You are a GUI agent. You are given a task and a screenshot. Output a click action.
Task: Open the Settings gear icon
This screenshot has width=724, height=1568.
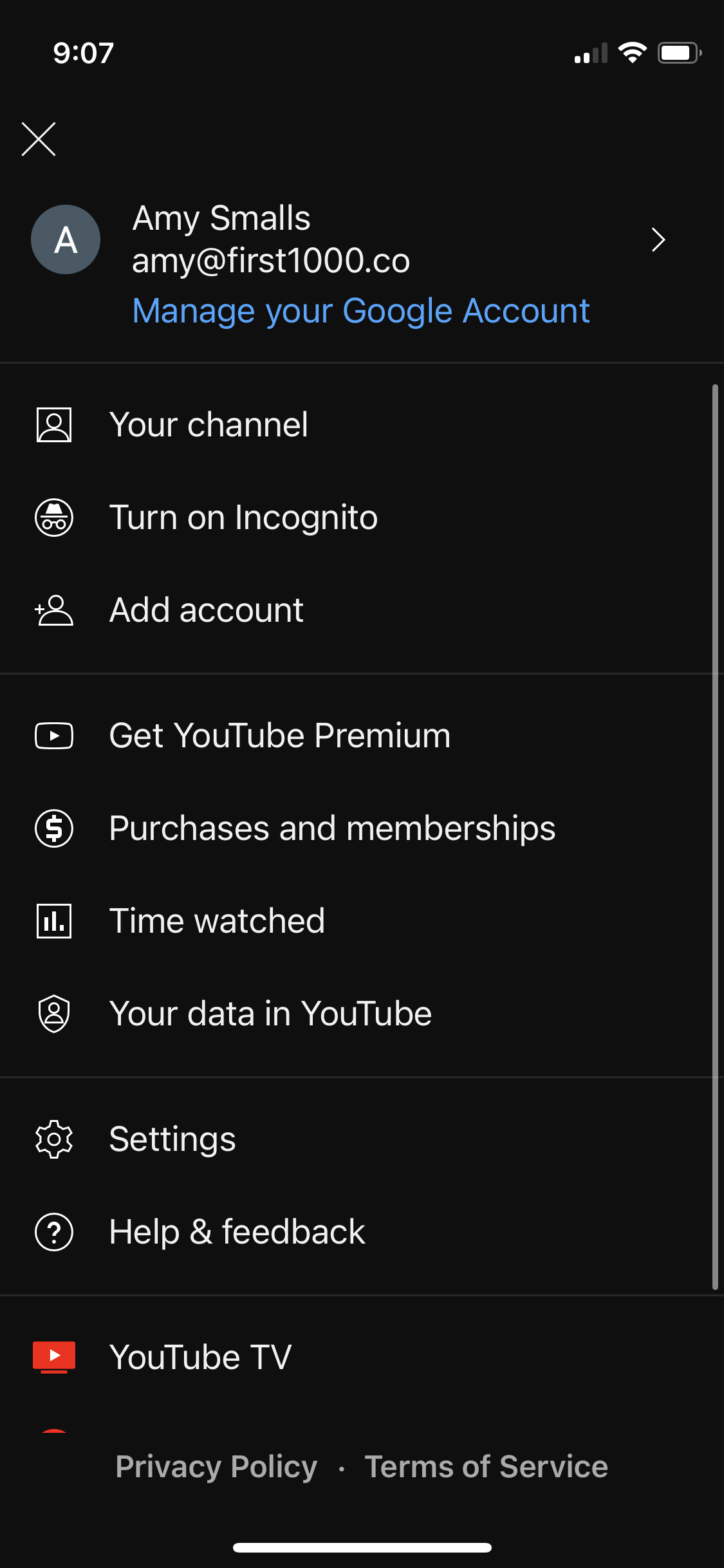click(x=54, y=1139)
